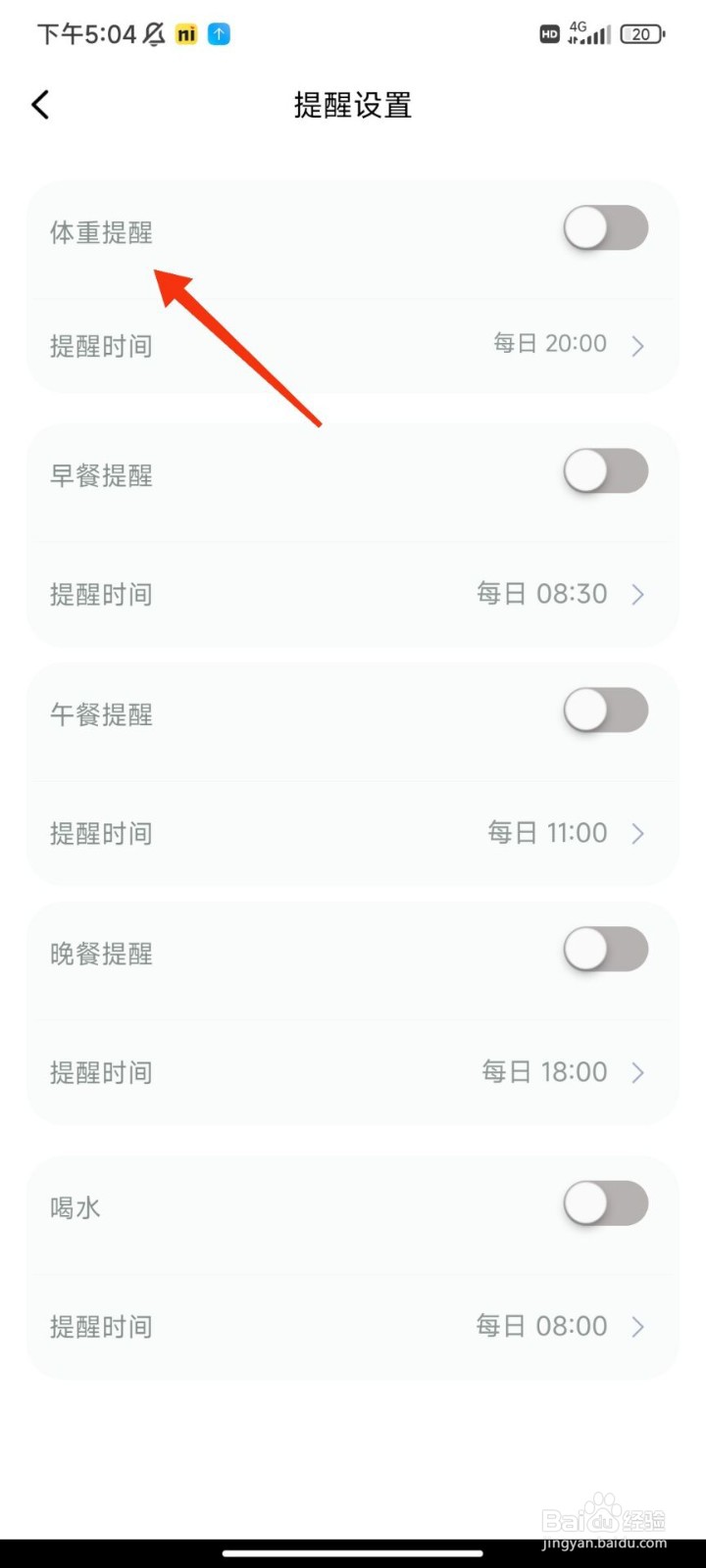Toggle the 晚餐提醒 switch
Viewport: 706px width, 1568px height.
tap(605, 950)
